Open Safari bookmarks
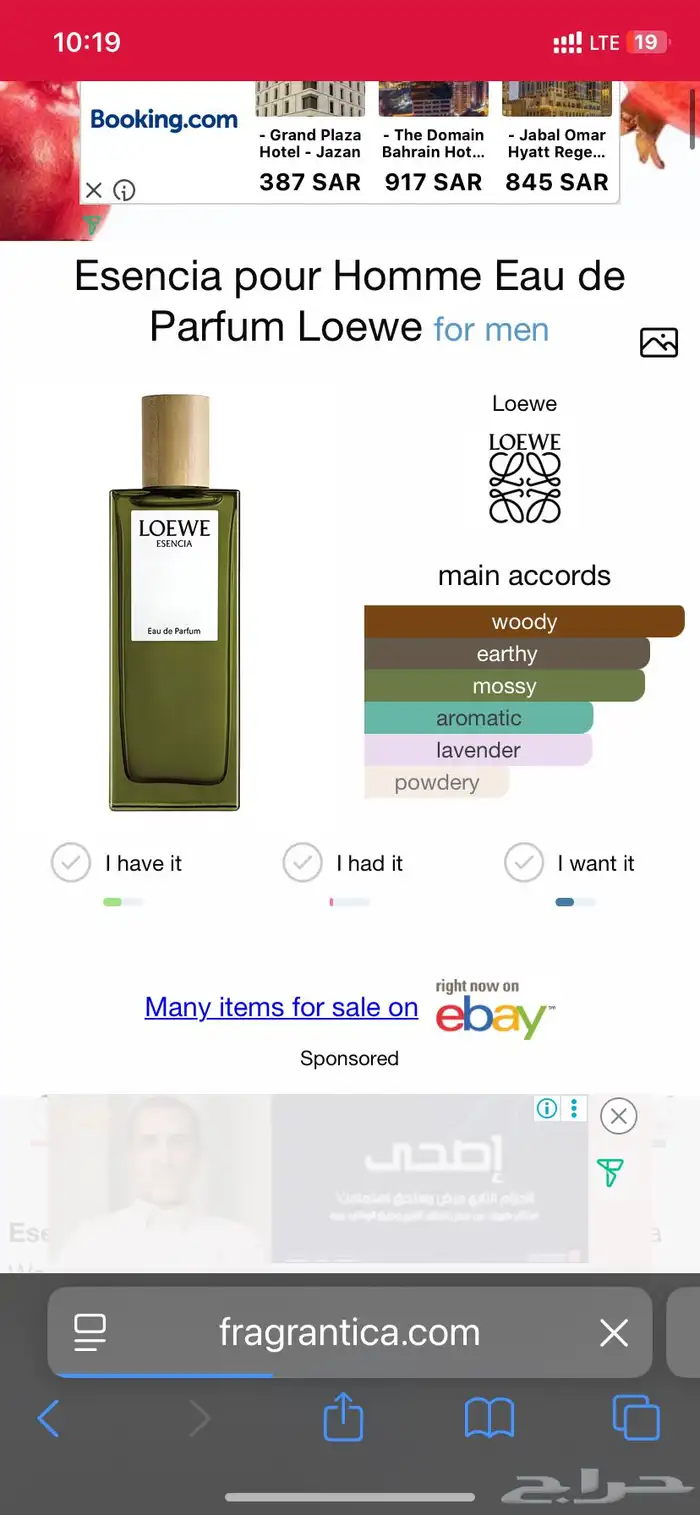700x1515 pixels. [489, 1418]
